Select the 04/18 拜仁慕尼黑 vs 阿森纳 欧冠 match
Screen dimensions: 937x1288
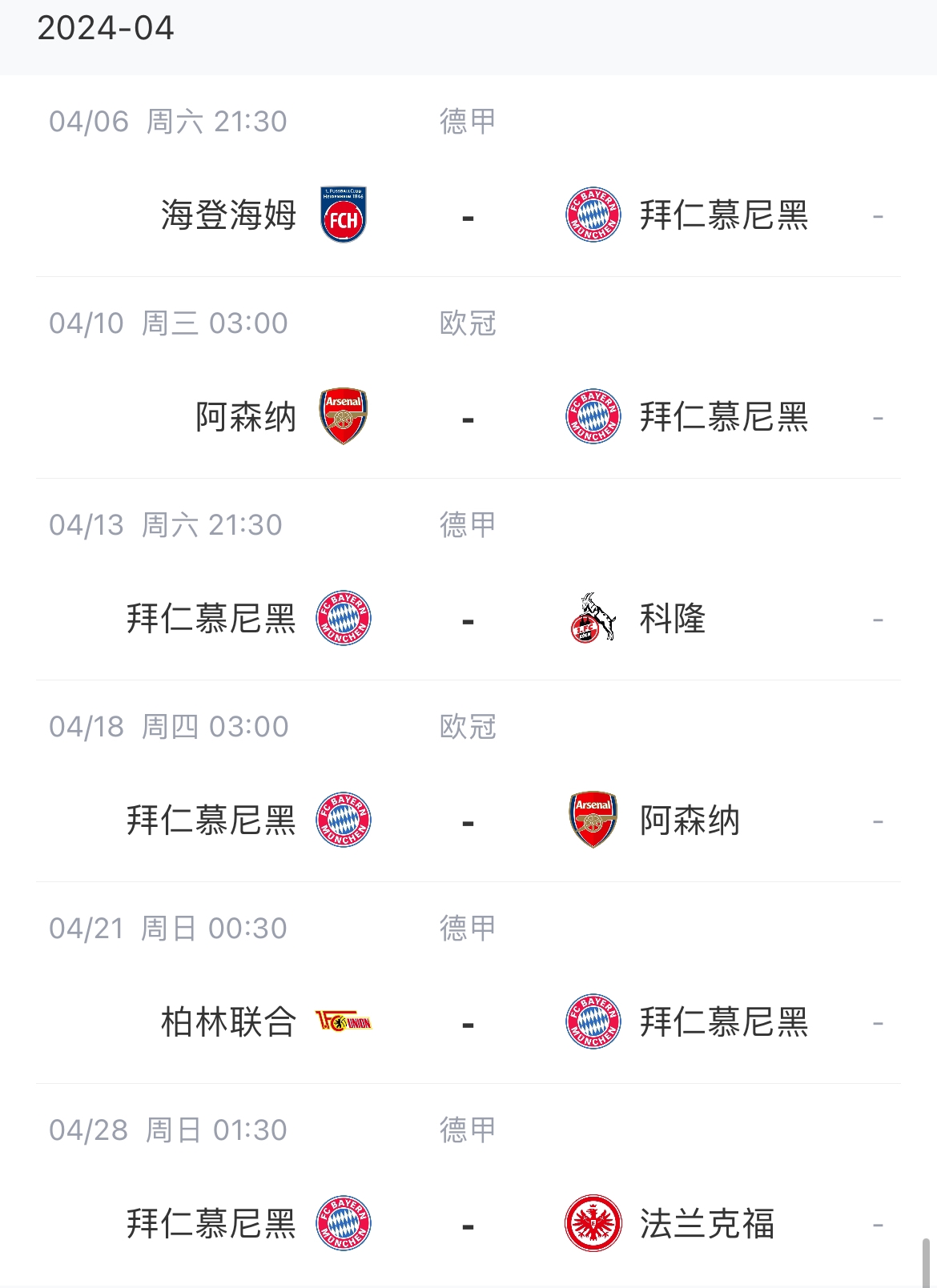click(x=468, y=821)
